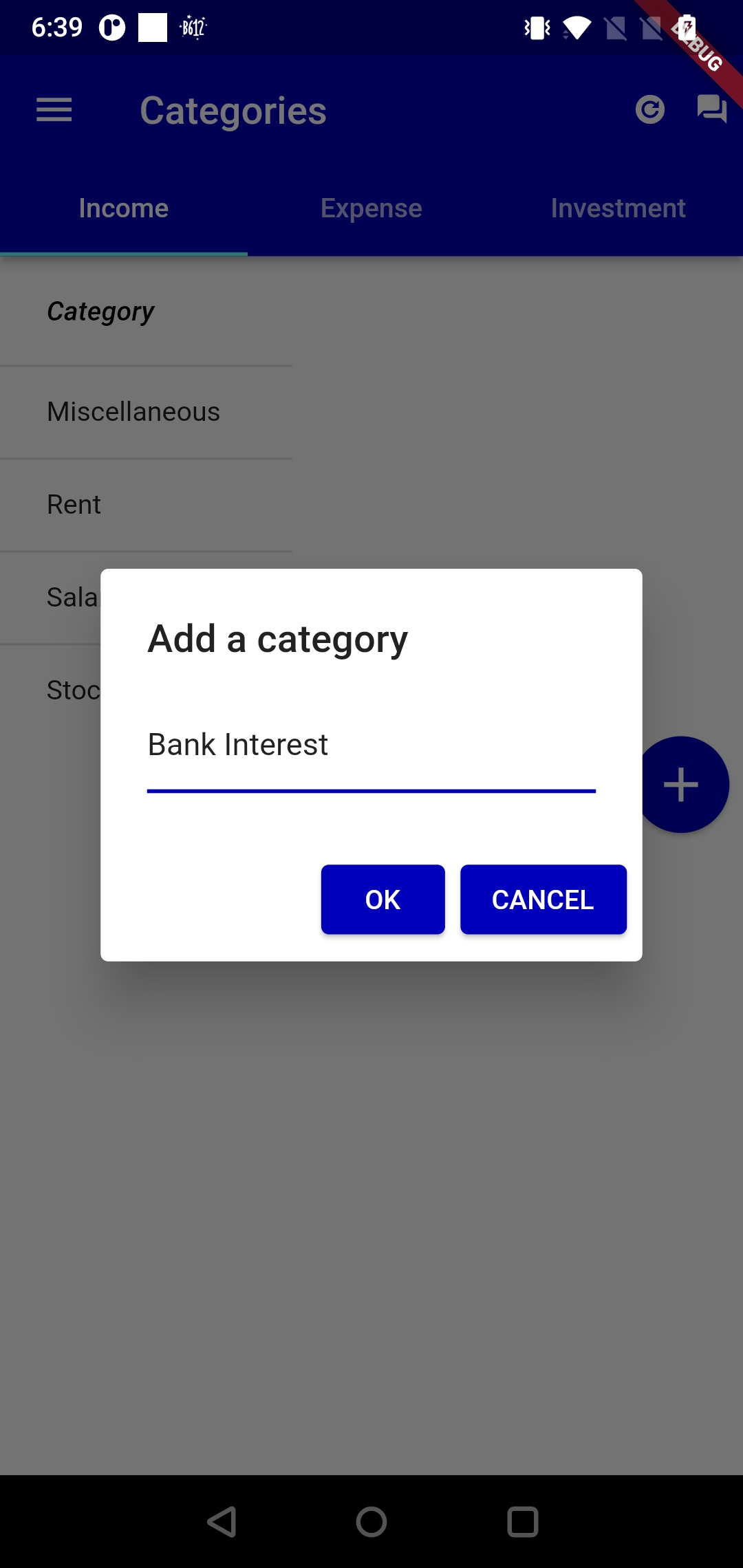
Task: Select the Miscellaneous category row
Action: pyautogui.click(x=133, y=411)
